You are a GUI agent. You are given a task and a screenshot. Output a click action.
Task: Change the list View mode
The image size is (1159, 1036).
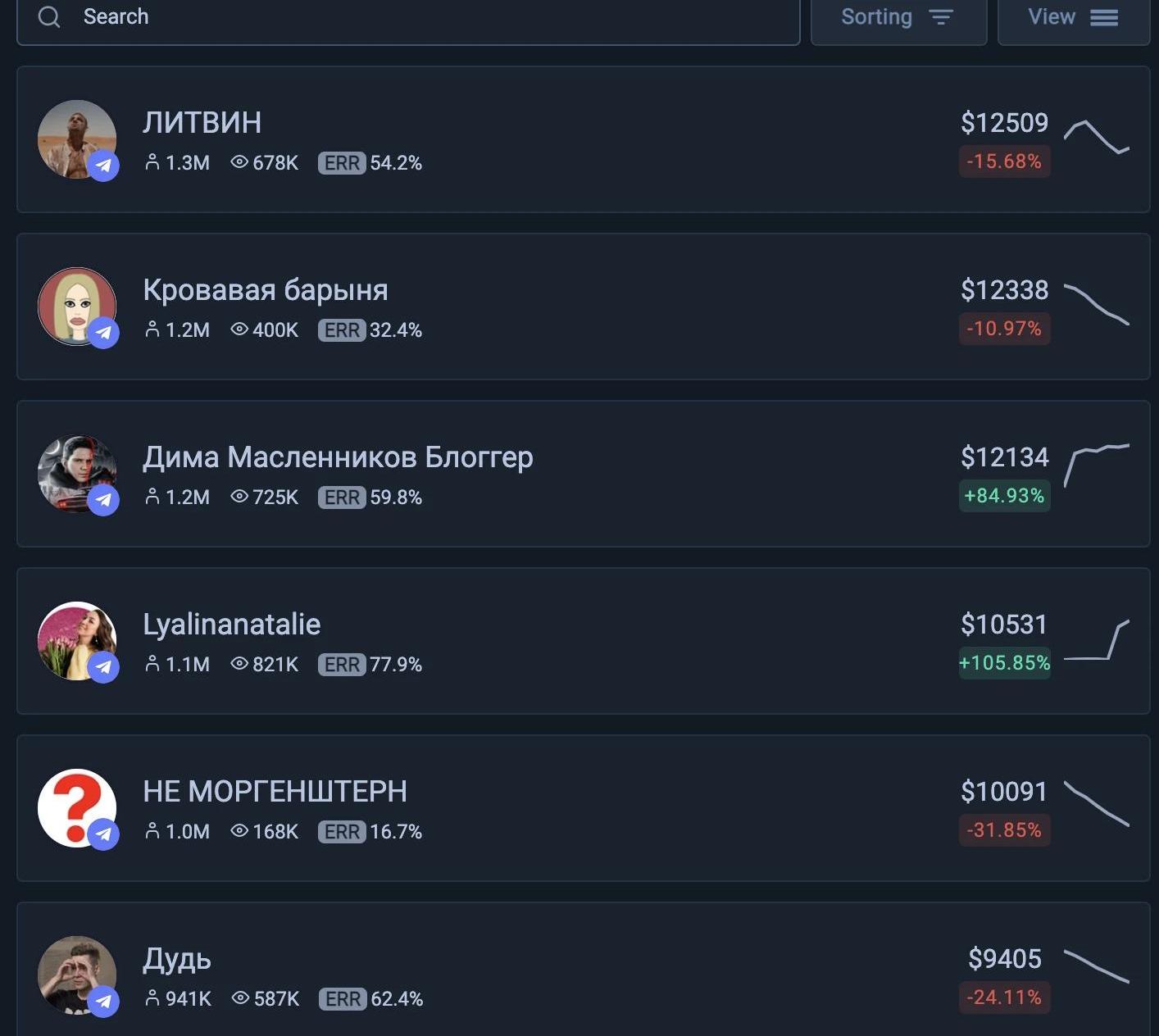pos(1073,18)
